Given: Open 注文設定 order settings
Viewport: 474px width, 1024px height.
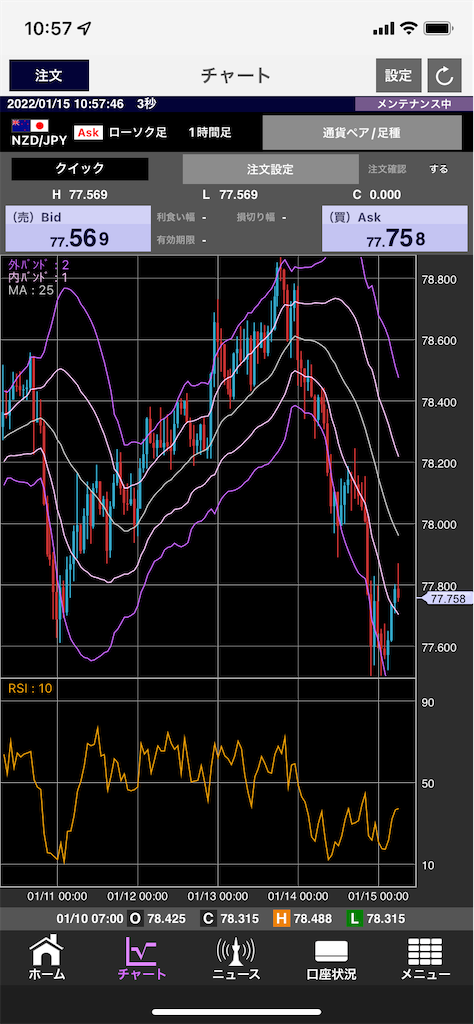Looking at the screenshot, I should (270, 169).
